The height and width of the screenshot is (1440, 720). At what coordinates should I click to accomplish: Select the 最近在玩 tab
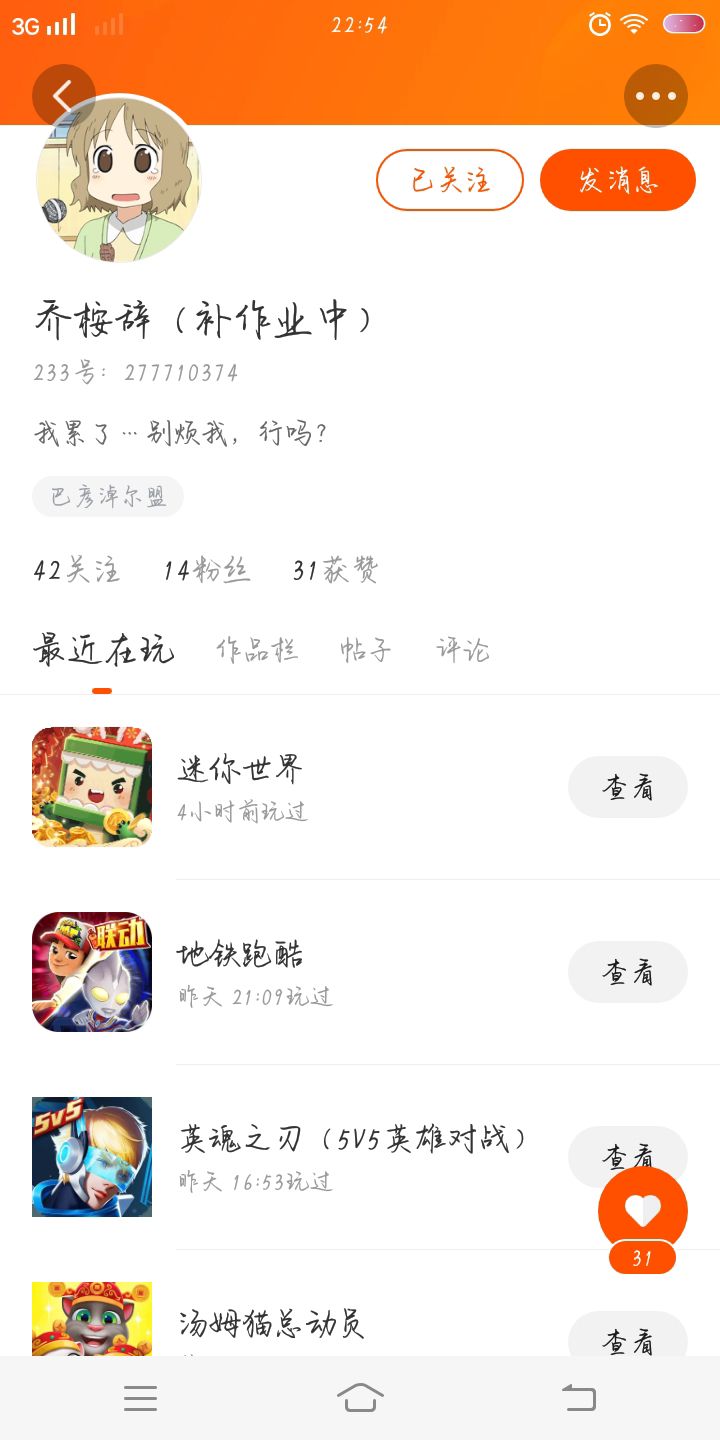tap(103, 651)
